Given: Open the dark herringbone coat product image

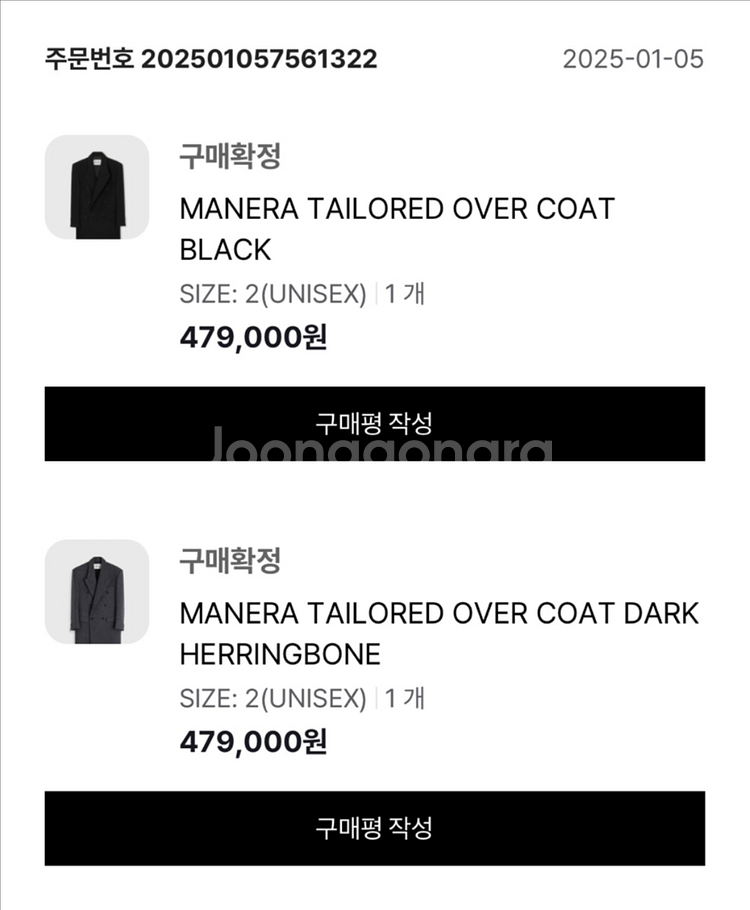Looking at the screenshot, I should pyautogui.click(x=97, y=591).
